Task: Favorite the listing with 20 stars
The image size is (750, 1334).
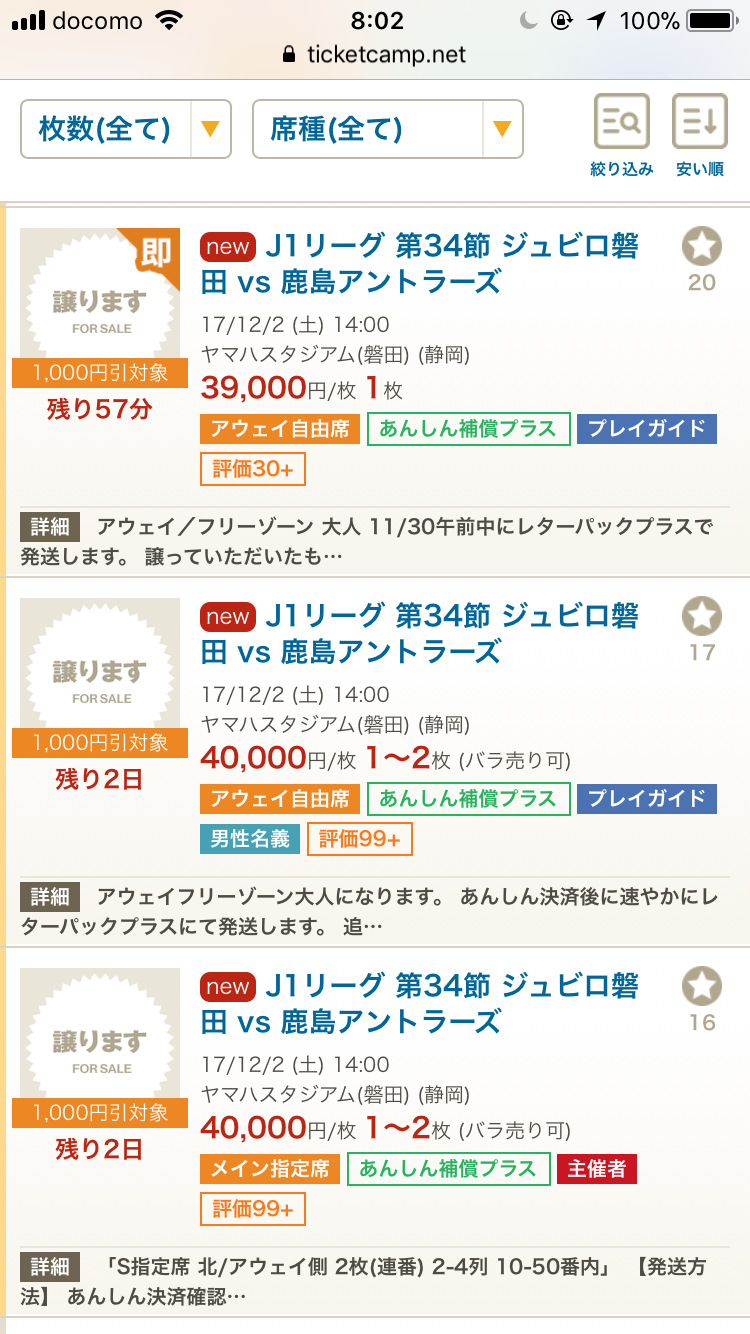Action: tap(702, 247)
